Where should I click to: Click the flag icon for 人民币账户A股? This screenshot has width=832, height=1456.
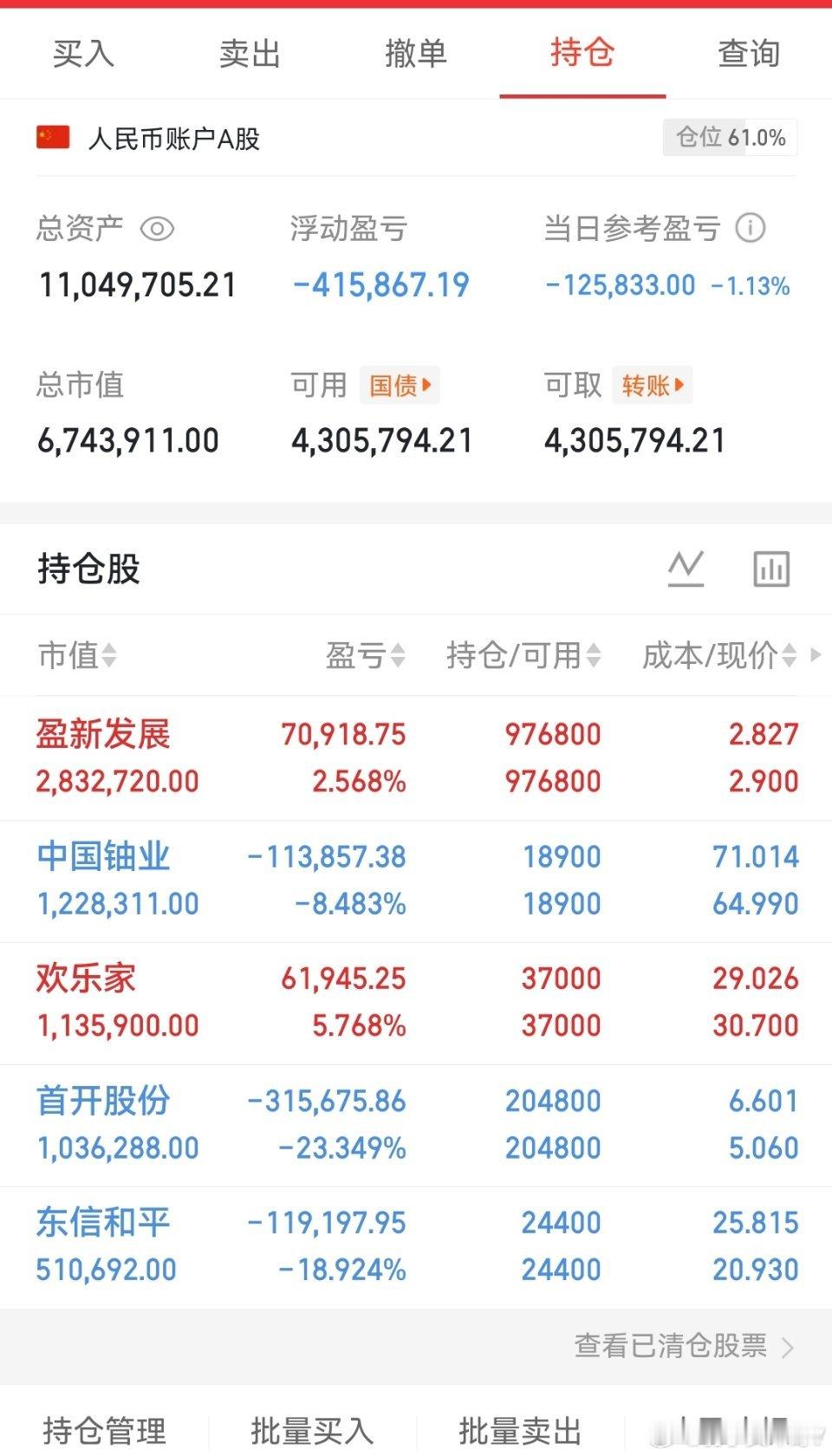click(52, 137)
